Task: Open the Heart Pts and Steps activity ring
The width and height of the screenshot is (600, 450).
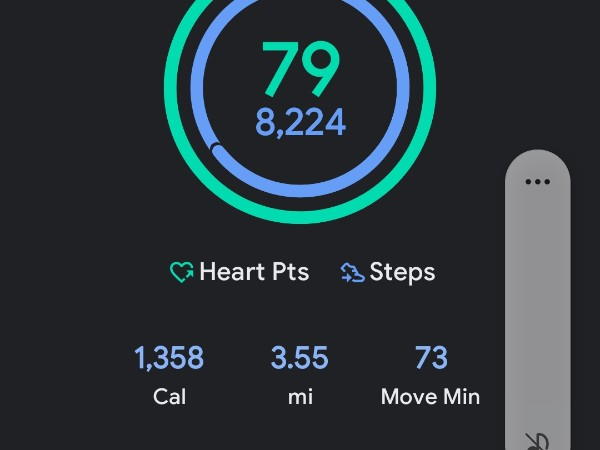Action: coord(300,100)
